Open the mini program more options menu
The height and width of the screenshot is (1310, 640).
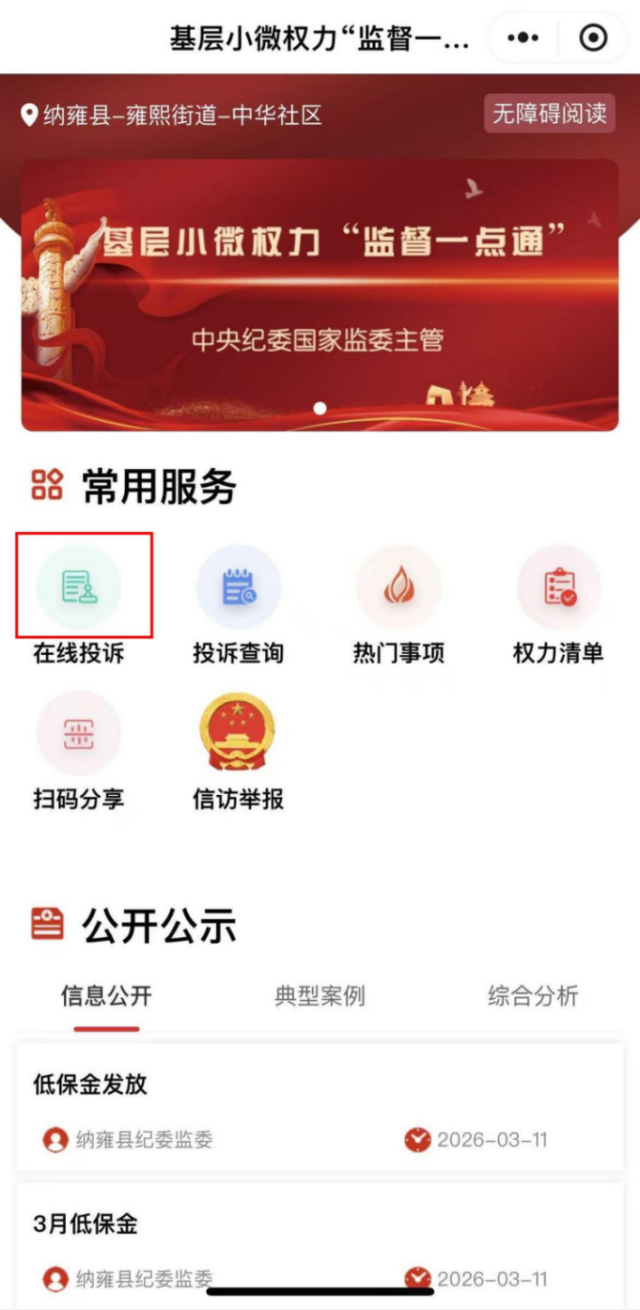523,38
